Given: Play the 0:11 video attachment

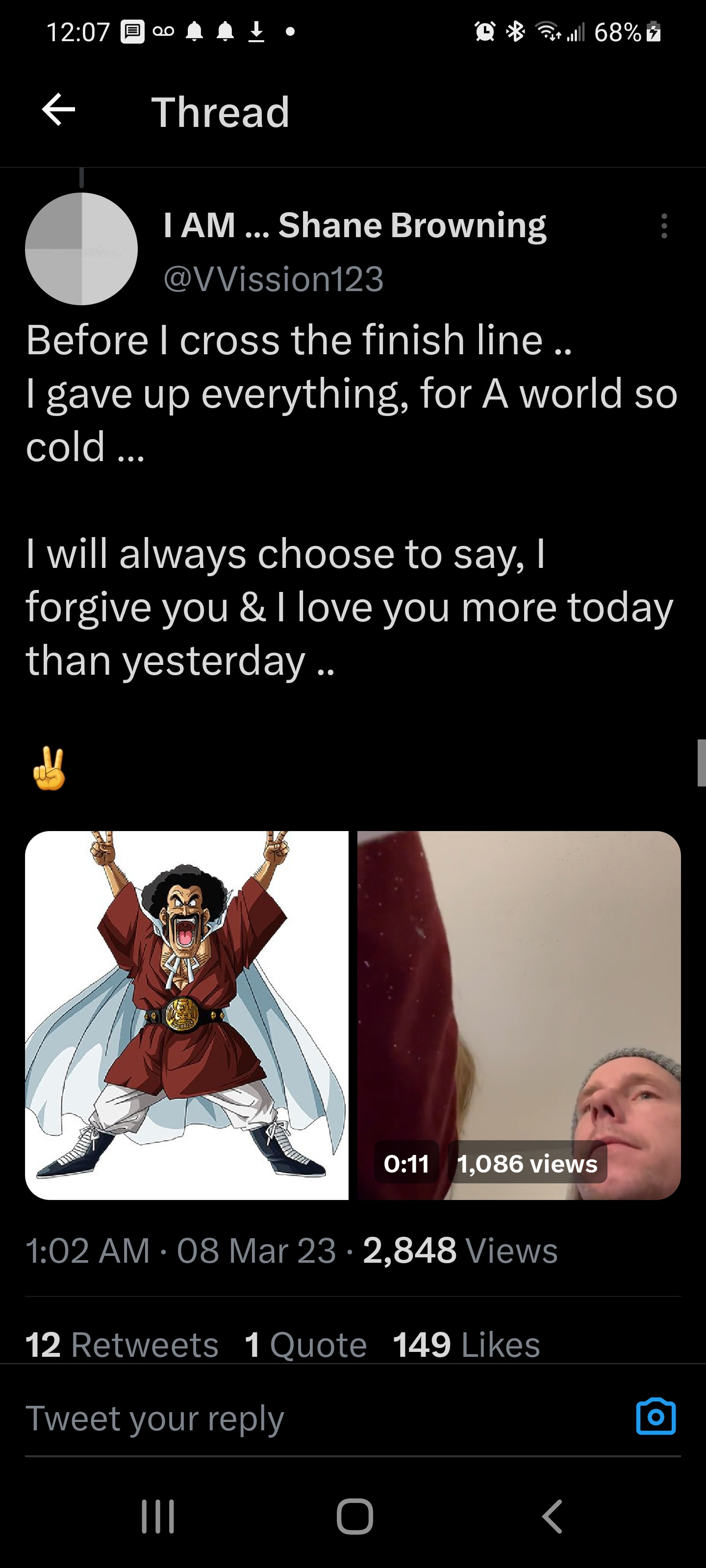Looking at the screenshot, I should 518,1015.
